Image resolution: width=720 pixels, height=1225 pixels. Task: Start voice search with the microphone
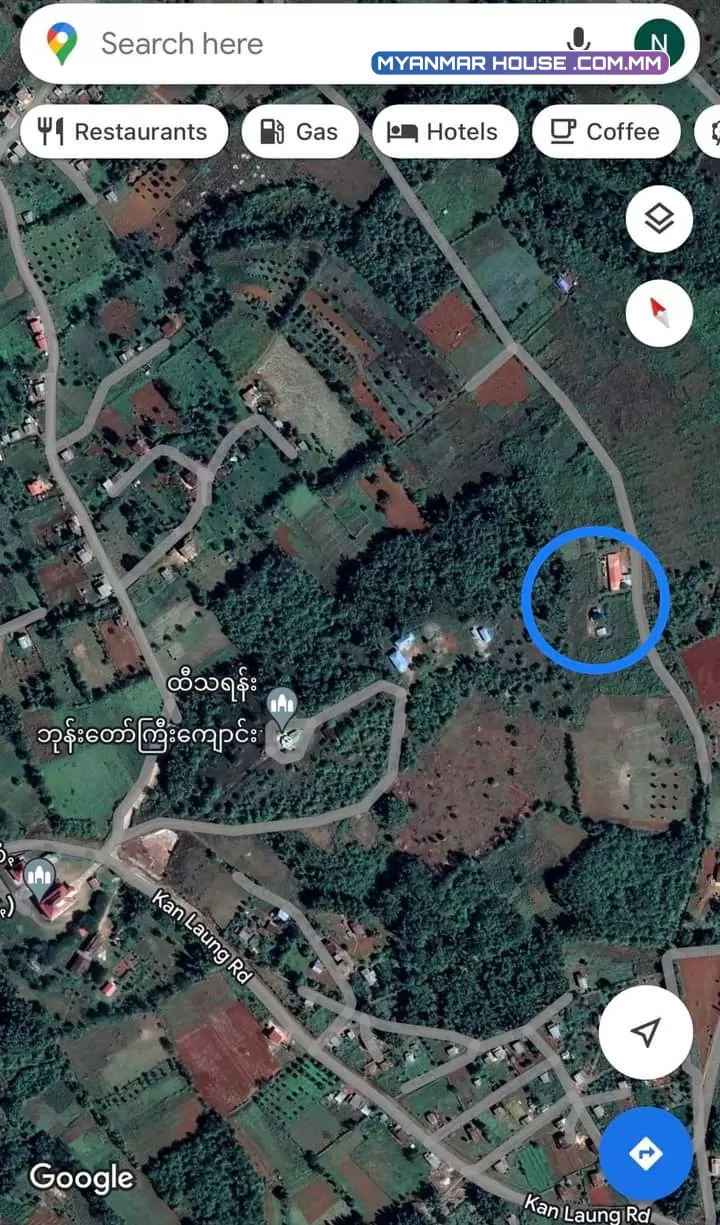578,40
